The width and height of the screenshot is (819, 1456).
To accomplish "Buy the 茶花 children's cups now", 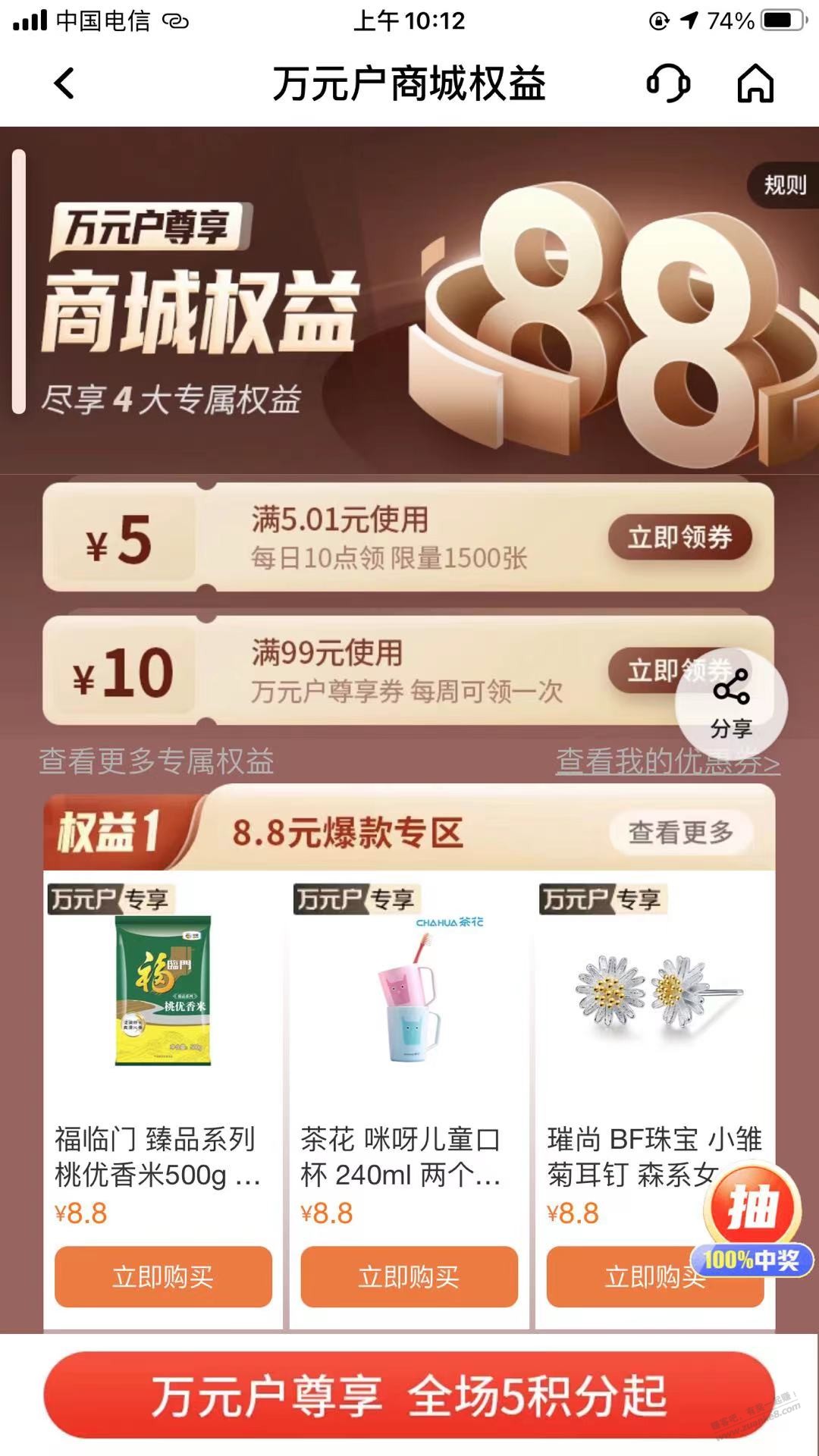I will point(409,1276).
